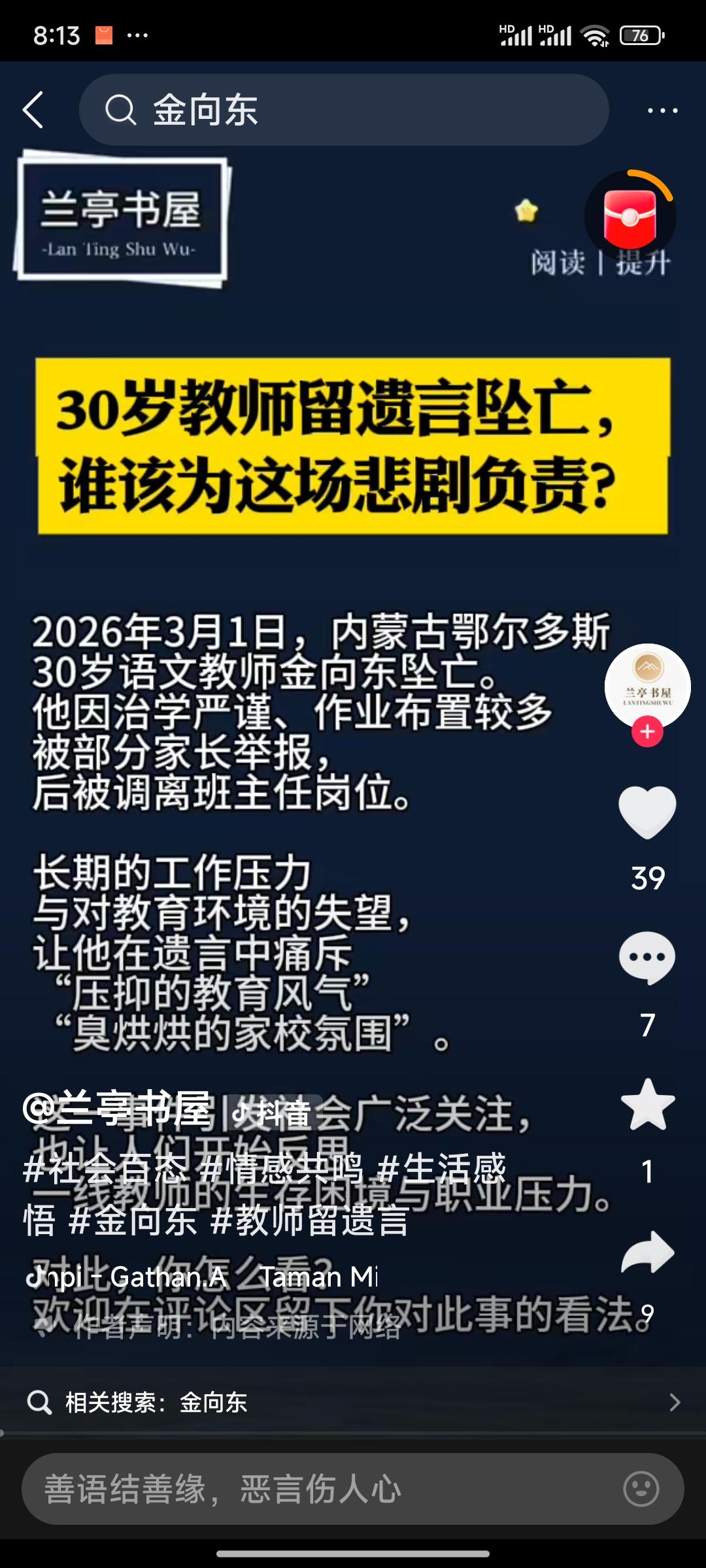706x1568 pixels.
Task: Unlike the video by tapping the heart
Action: click(x=647, y=813)
